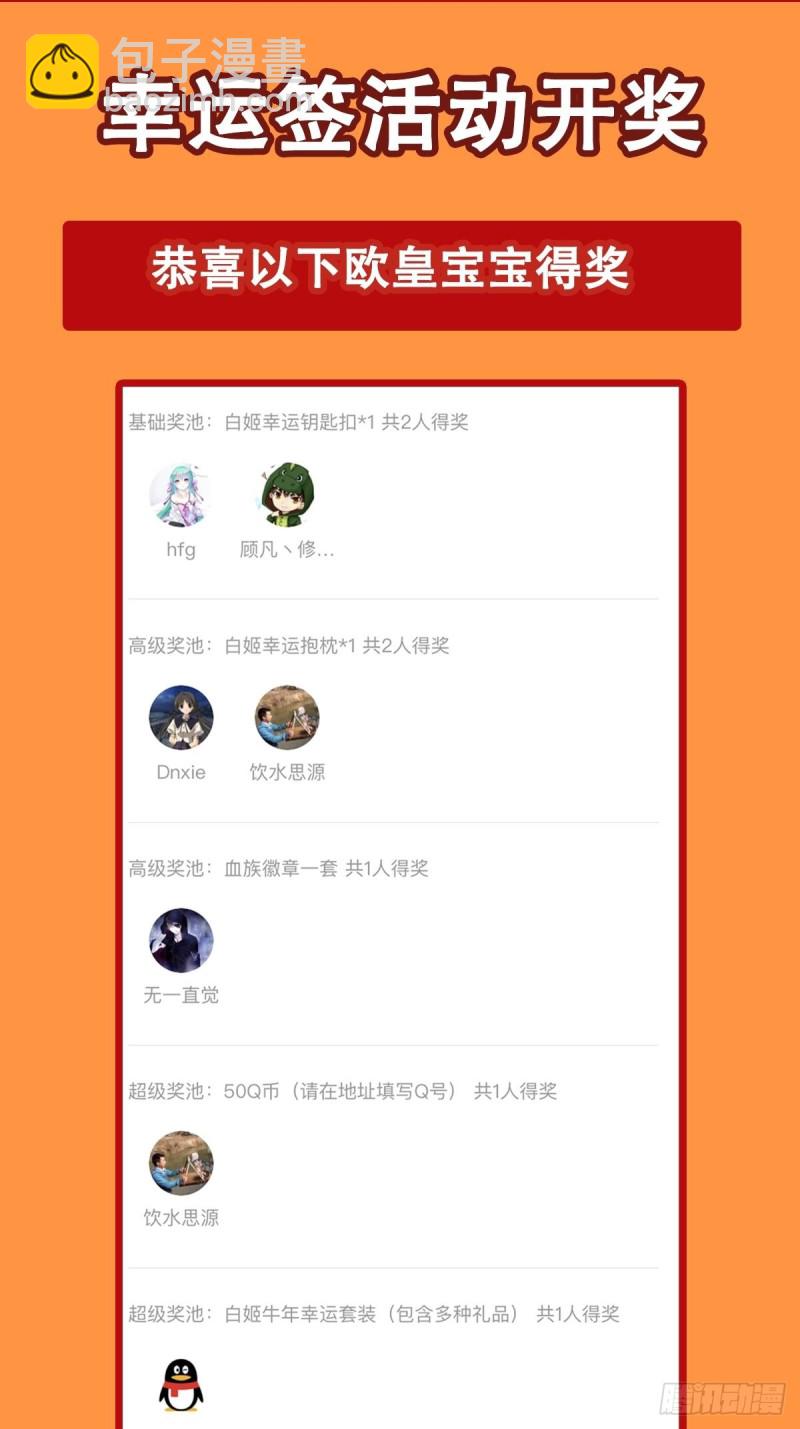800x1429 pixels.
Task: Click the Dnxie username text
Action: tap(180, 772)
